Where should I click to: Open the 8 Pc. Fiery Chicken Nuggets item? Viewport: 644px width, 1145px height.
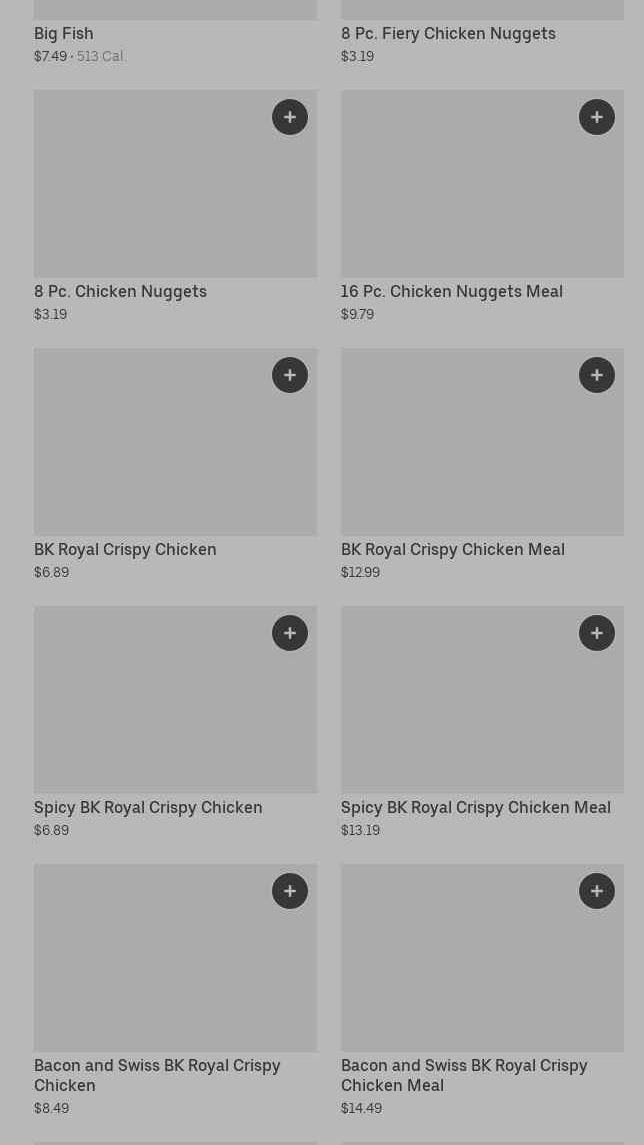point(448,33)
